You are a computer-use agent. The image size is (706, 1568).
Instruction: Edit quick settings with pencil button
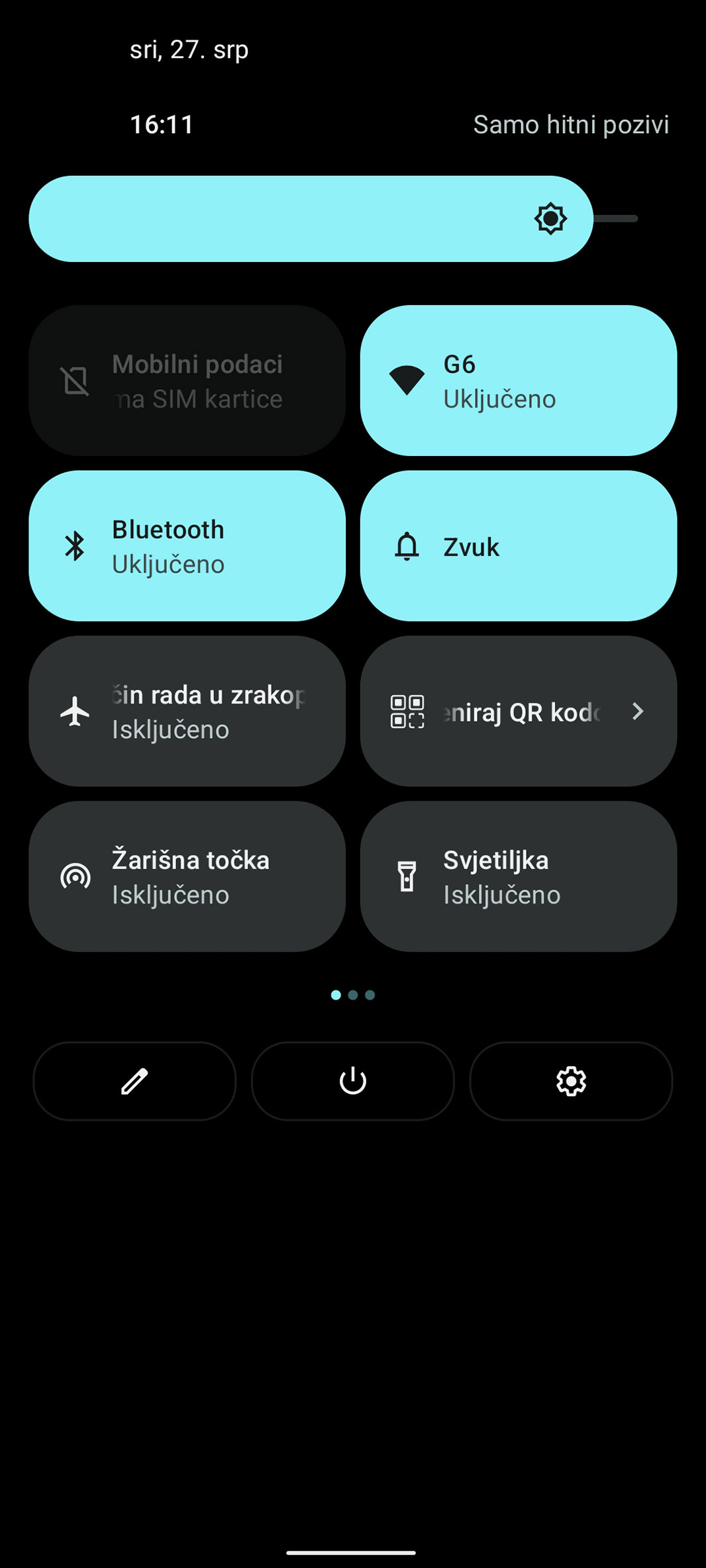[134, 1081]
